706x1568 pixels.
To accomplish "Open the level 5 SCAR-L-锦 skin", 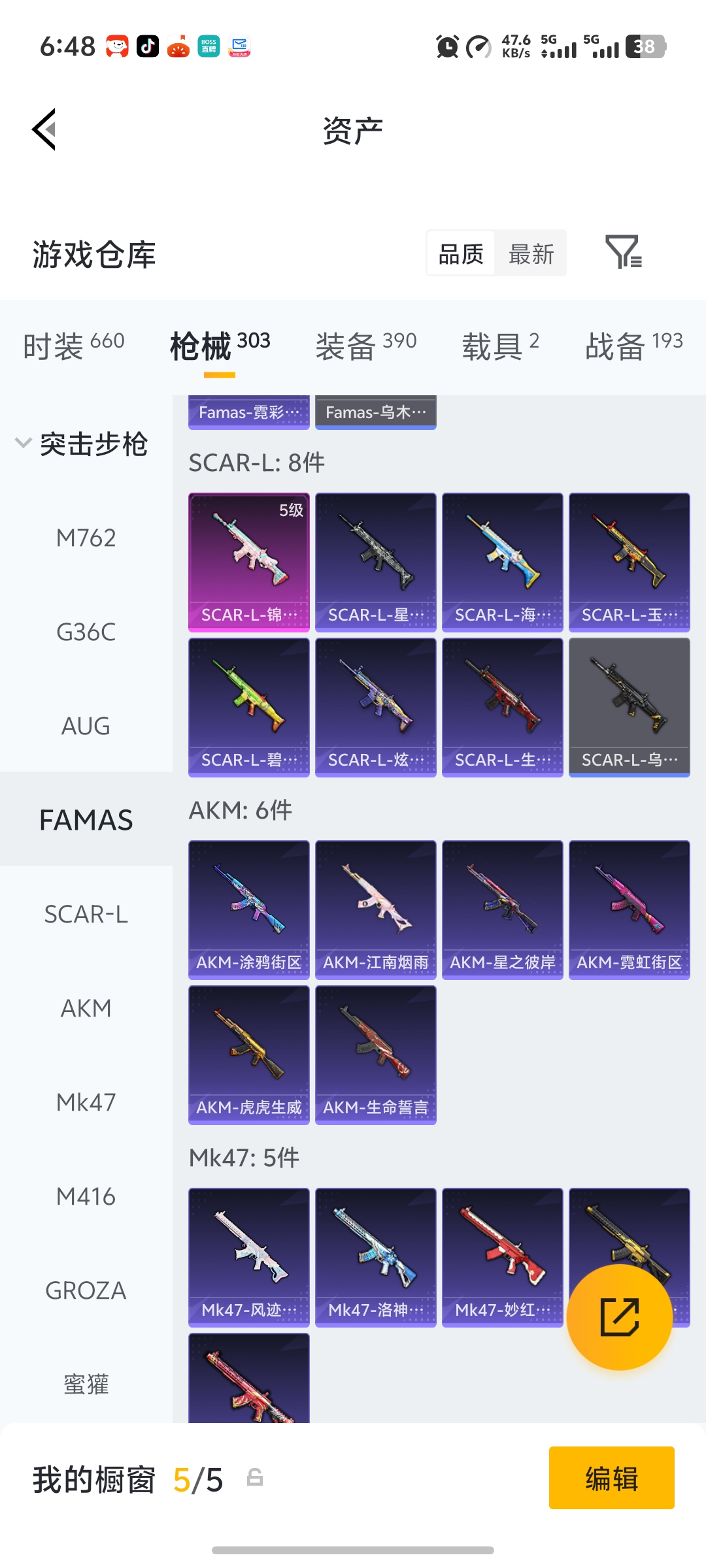I will coord(248,562).
